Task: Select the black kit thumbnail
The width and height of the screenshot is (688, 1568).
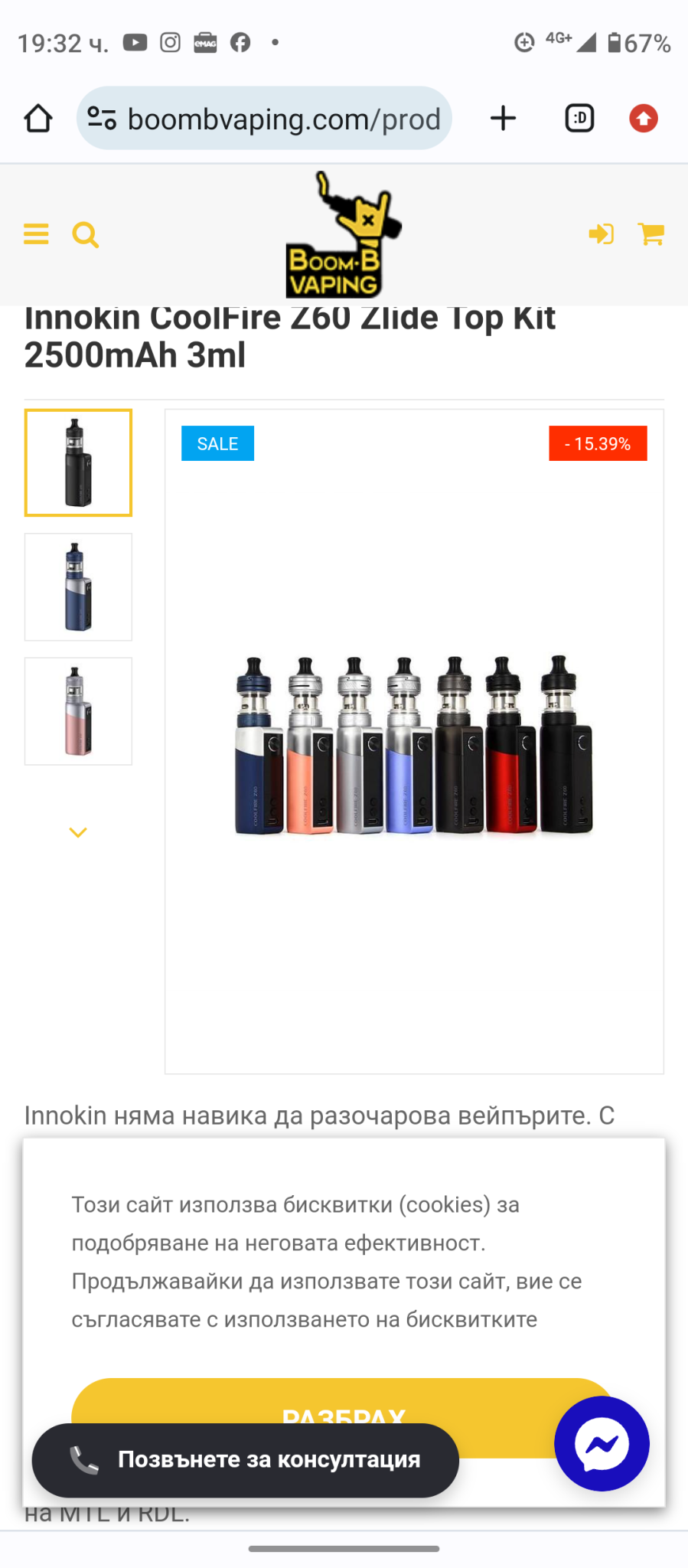Action: point(78,462)
